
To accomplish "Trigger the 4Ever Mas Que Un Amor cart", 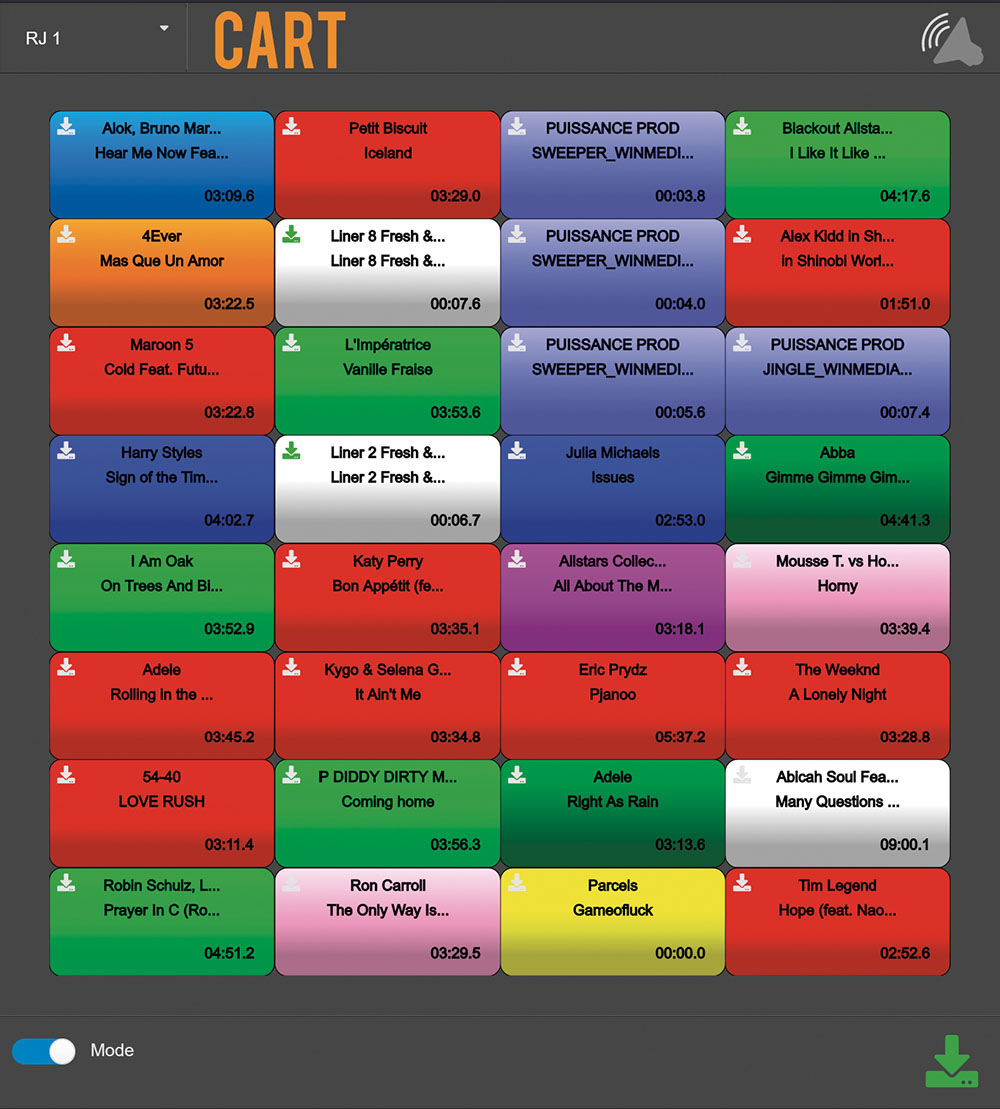I will point(161,272).
